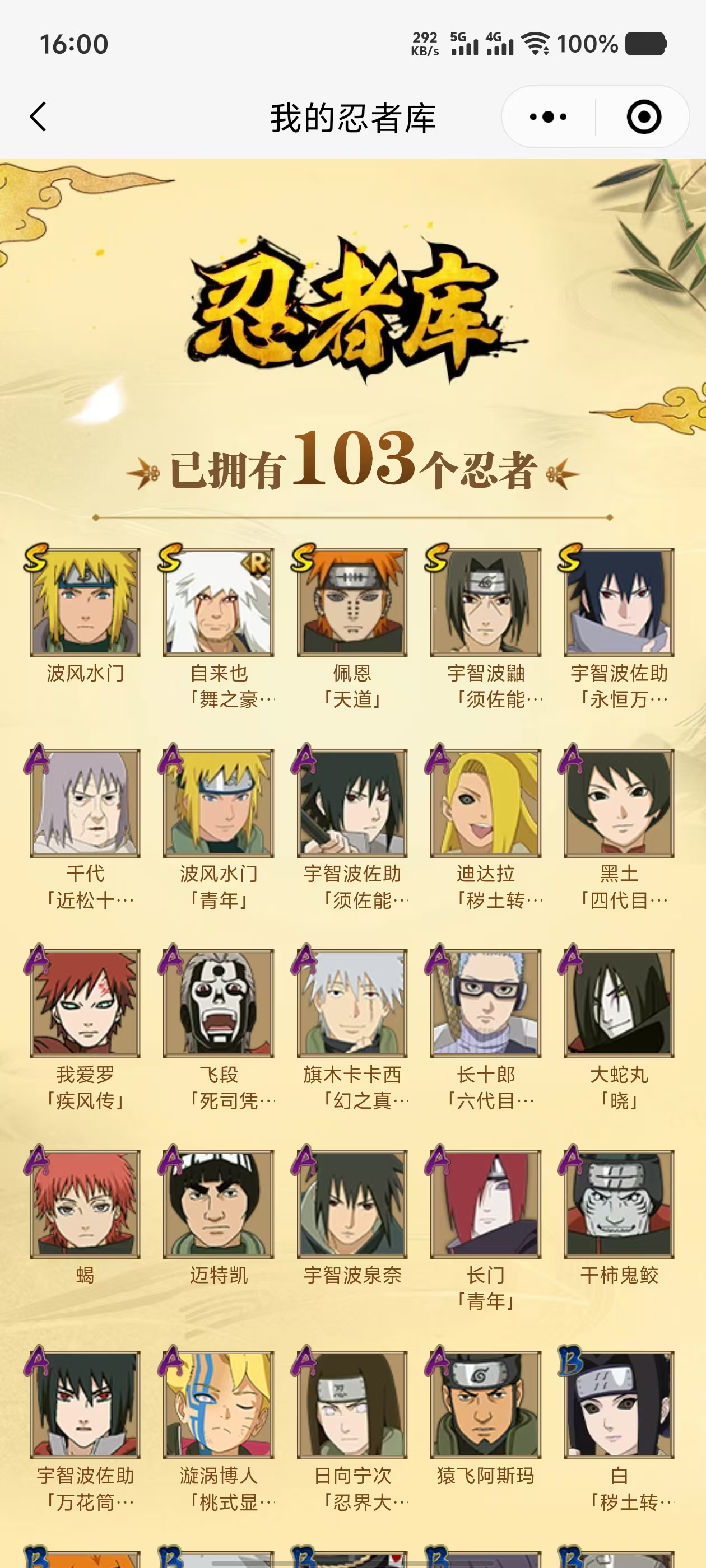Open the 千代「近松十…」 ninja
Screen dimensions: 706x1568
85,803
